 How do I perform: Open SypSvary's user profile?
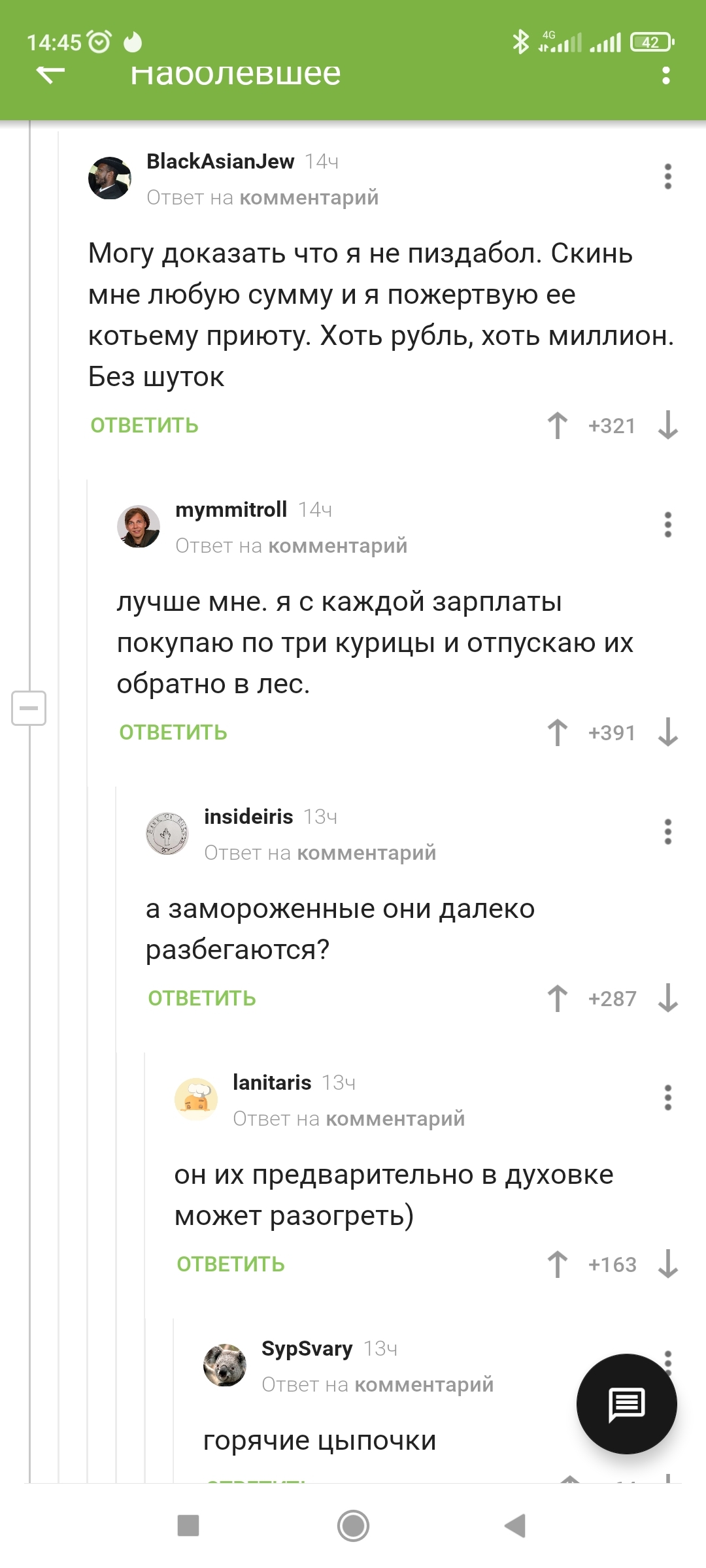coord(307,1348)
